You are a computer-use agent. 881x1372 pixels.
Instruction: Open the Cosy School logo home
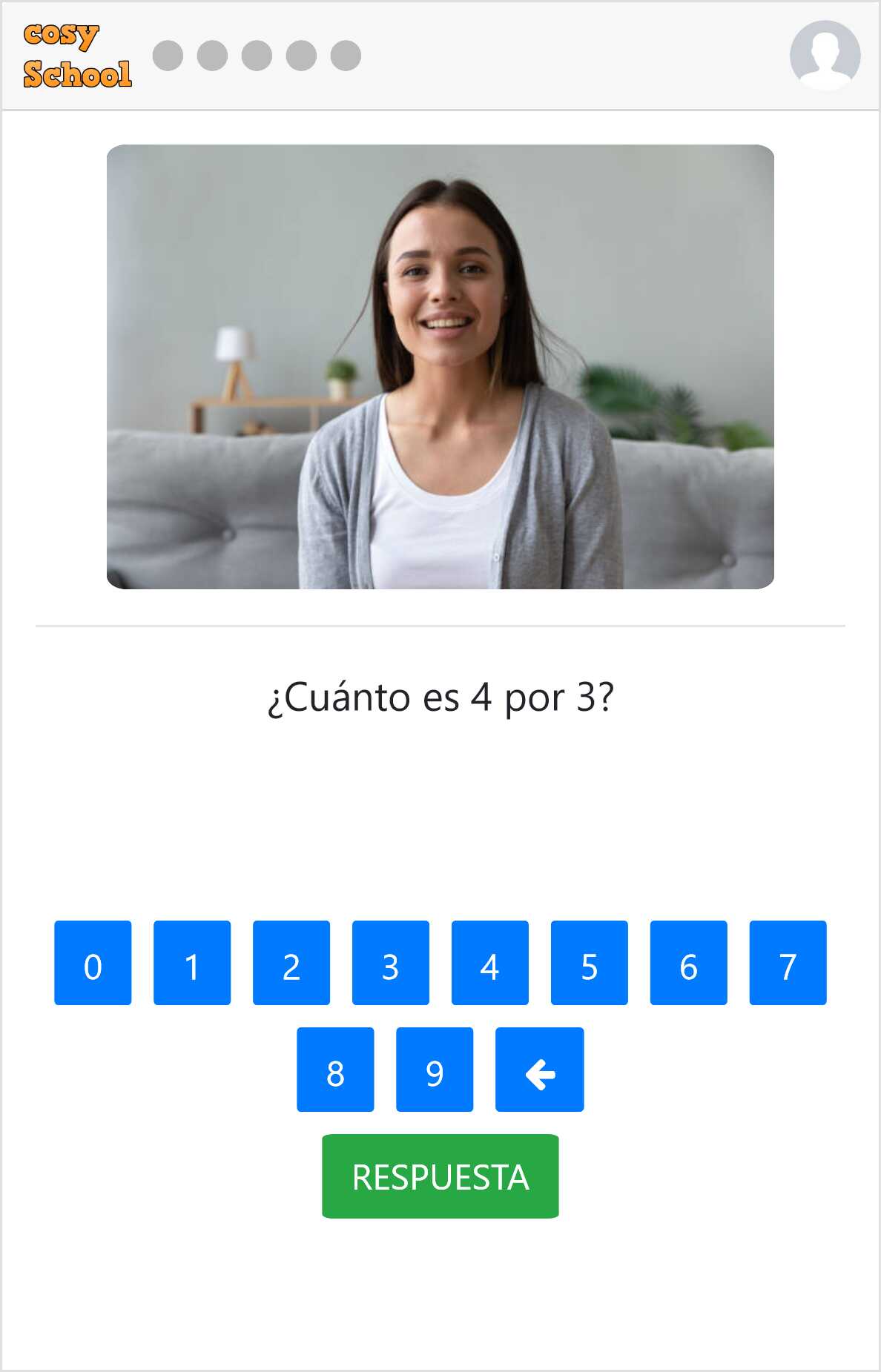77,56
